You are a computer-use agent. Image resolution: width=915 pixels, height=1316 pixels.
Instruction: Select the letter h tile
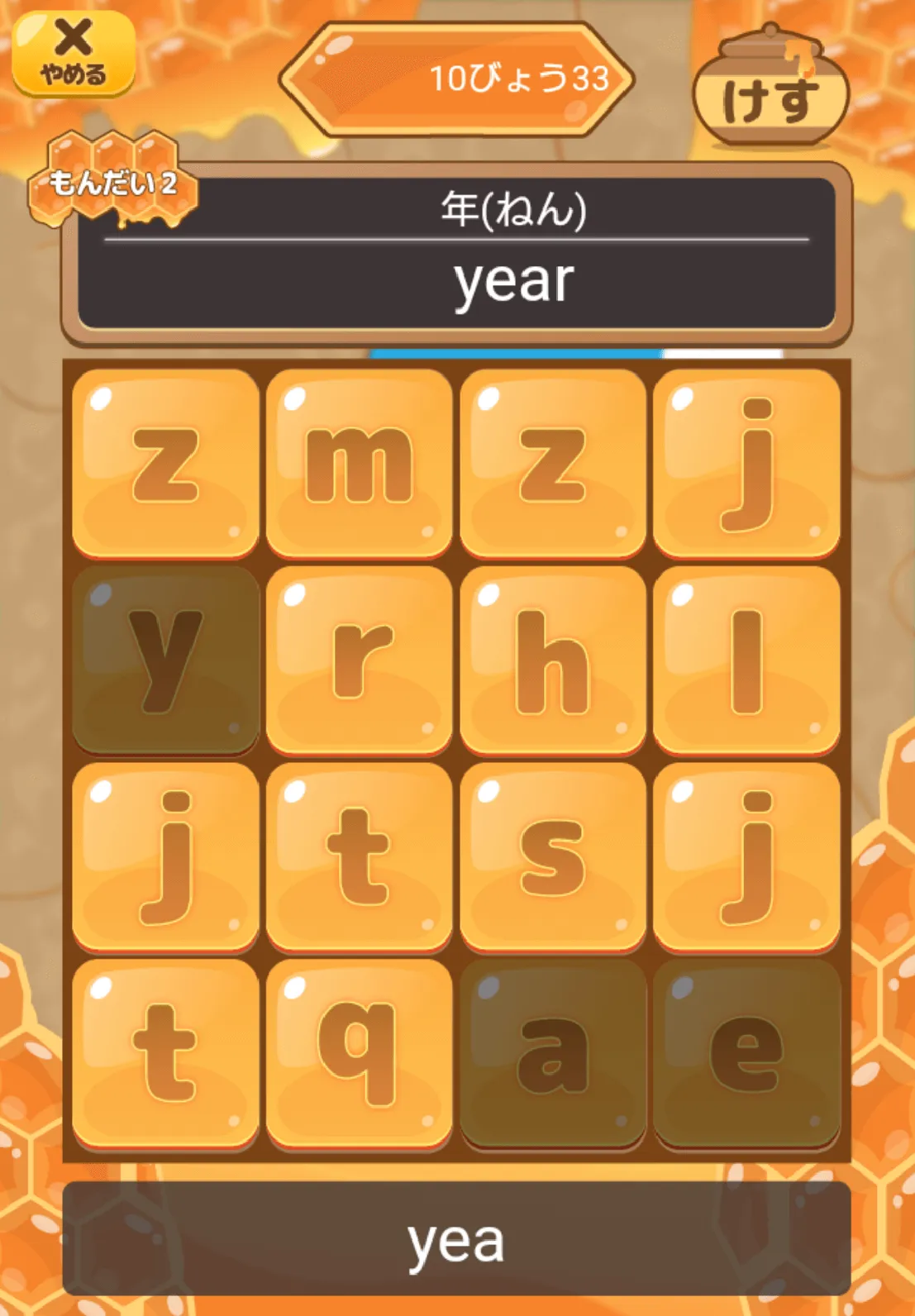[553, 660]
